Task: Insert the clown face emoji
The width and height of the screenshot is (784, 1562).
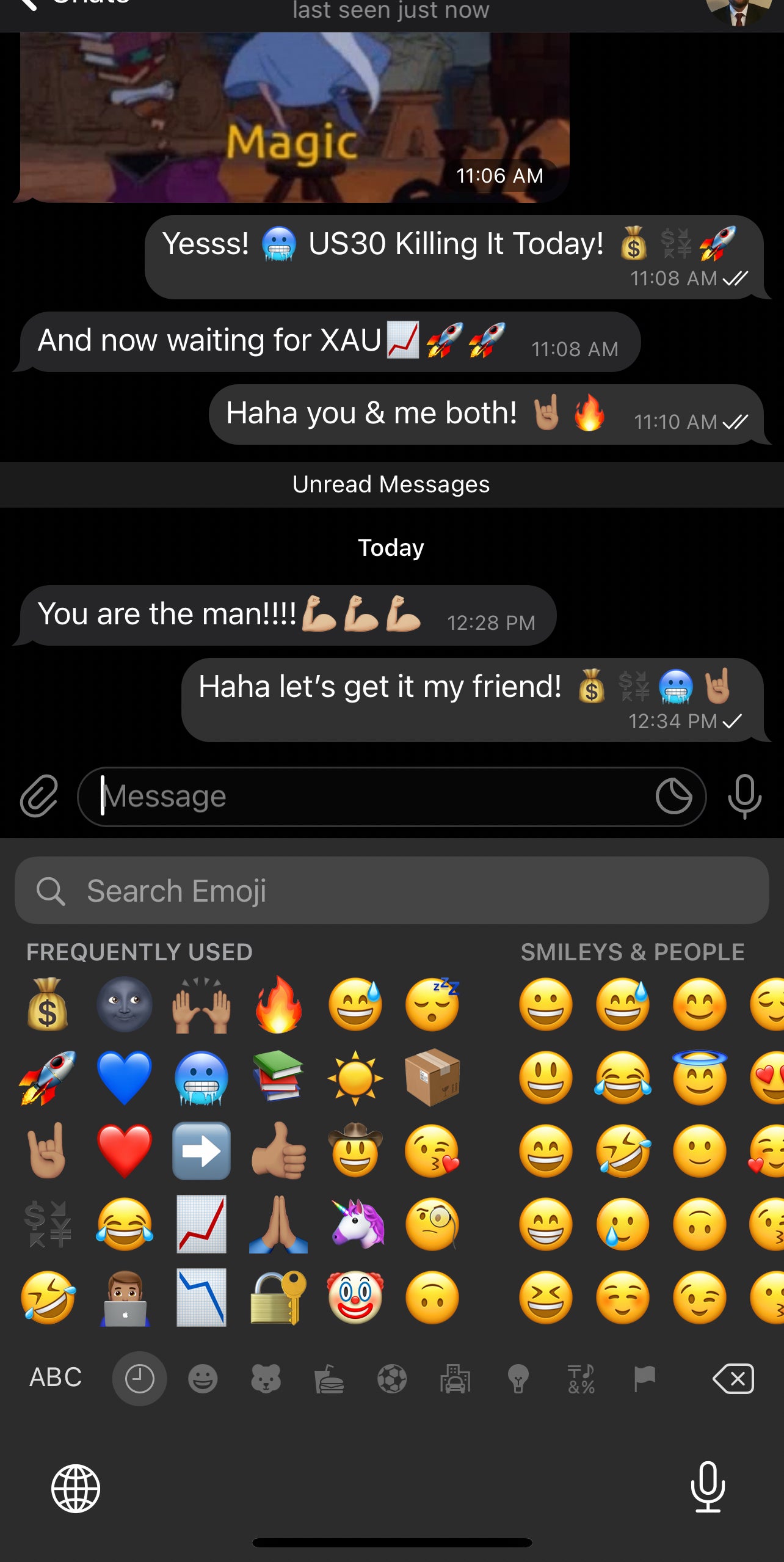Action: 355,1297
